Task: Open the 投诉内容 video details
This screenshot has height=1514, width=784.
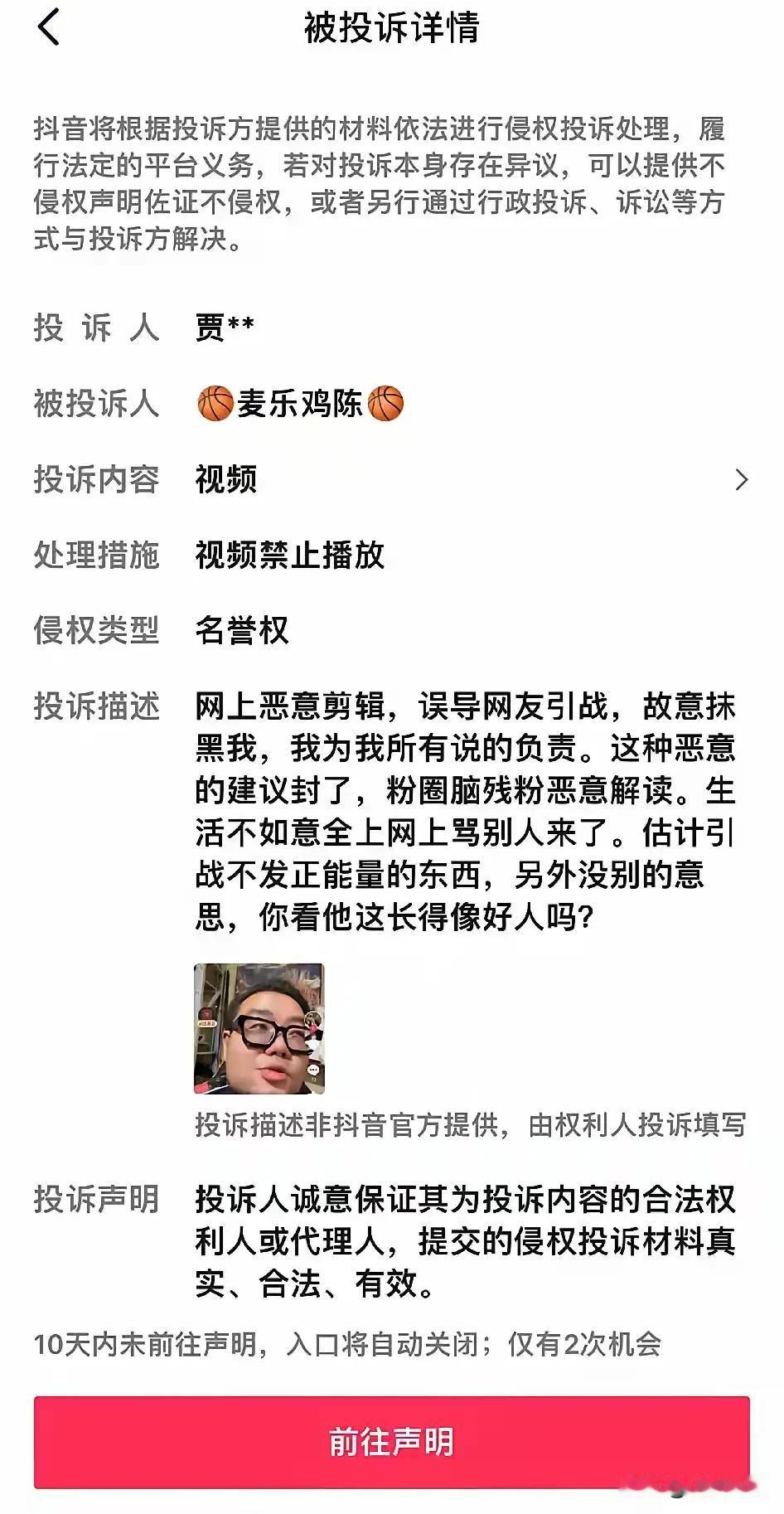Action: [x=225, y=480]
